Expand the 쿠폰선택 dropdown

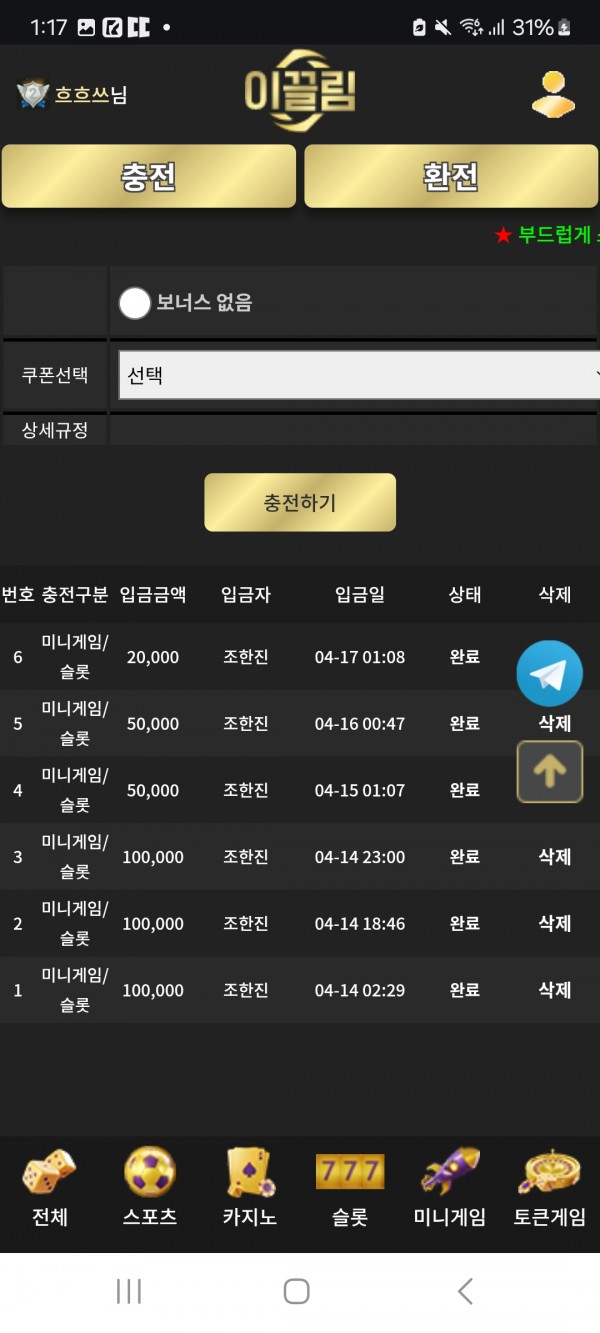click(x=359, y=375)
